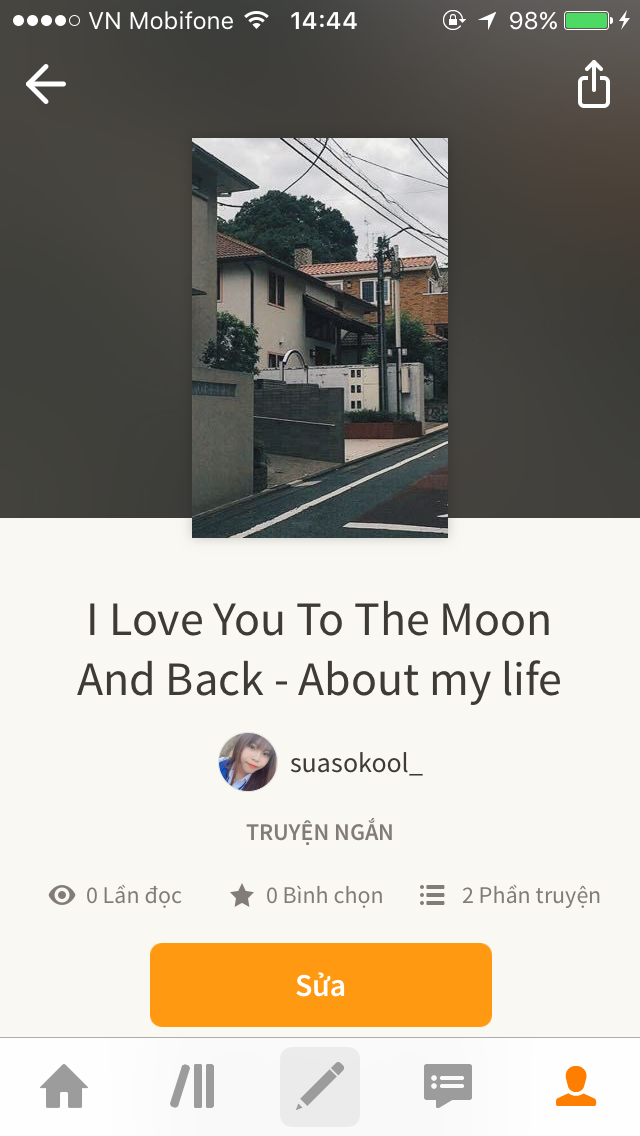Open the story cover image
This screenshot has height=1136, width=640.
320,338
